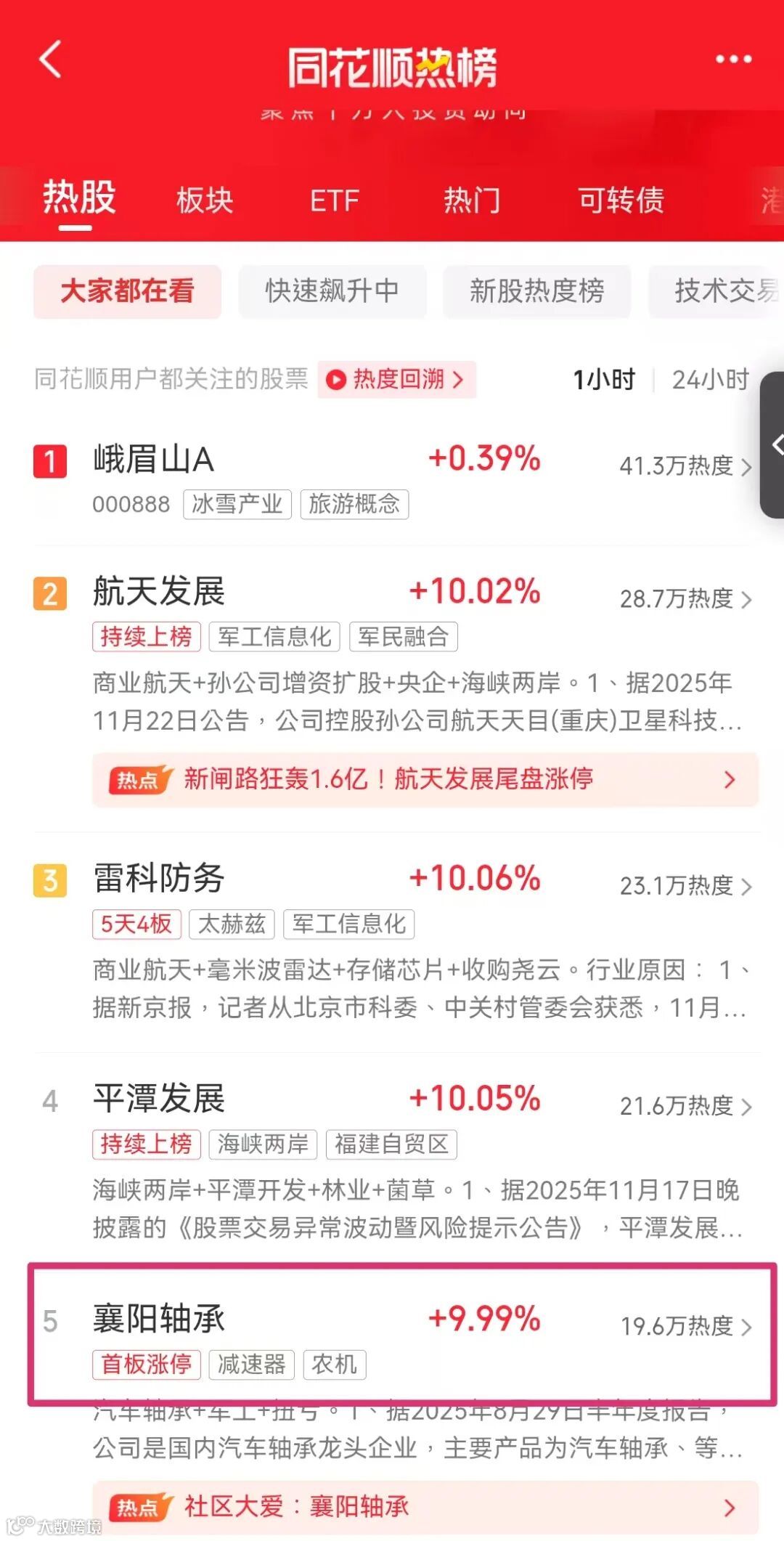This screenshot has height=1541, width=784.
Task: Open 热度回溯 playback
Action: [x=397, y=379]
